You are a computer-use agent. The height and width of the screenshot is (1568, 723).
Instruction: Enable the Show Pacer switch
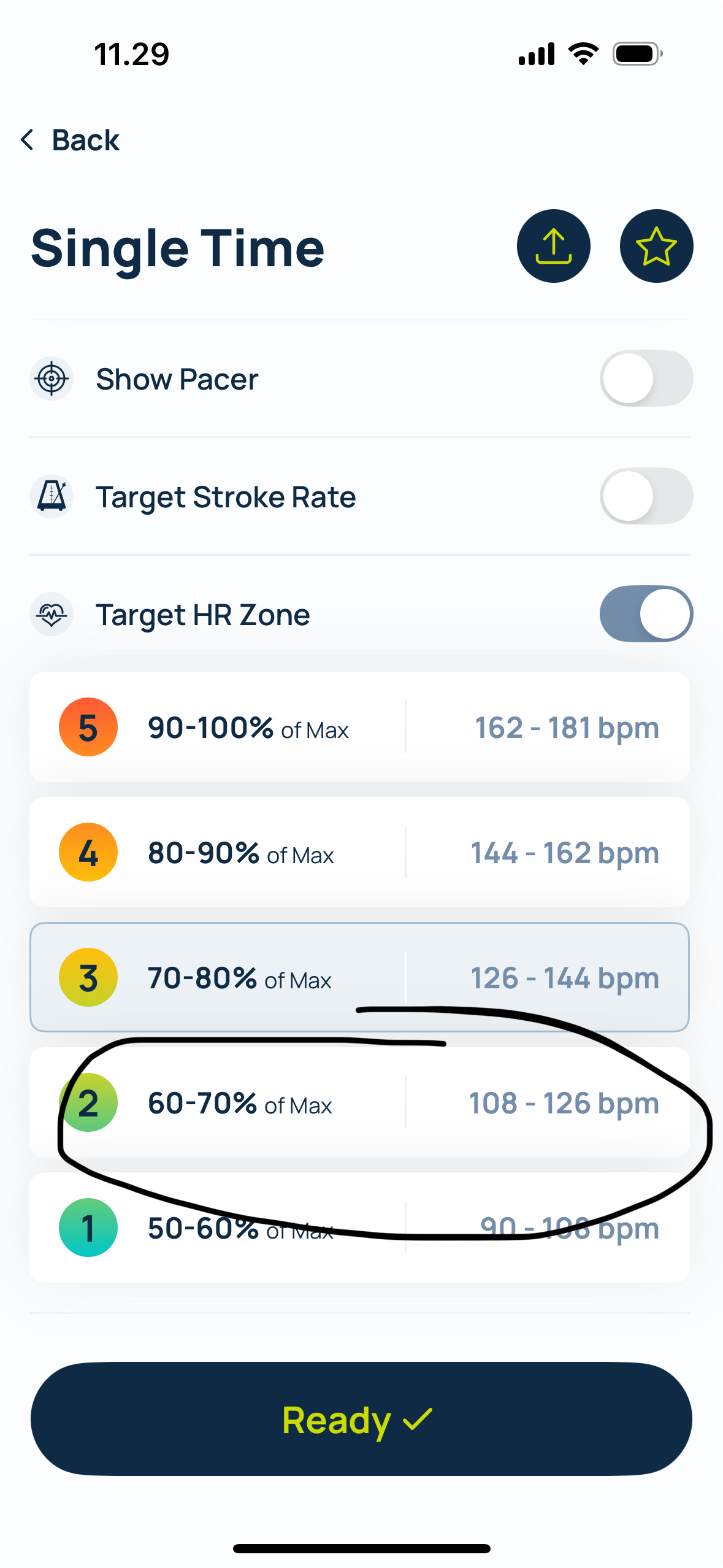(x=646, y=379)
